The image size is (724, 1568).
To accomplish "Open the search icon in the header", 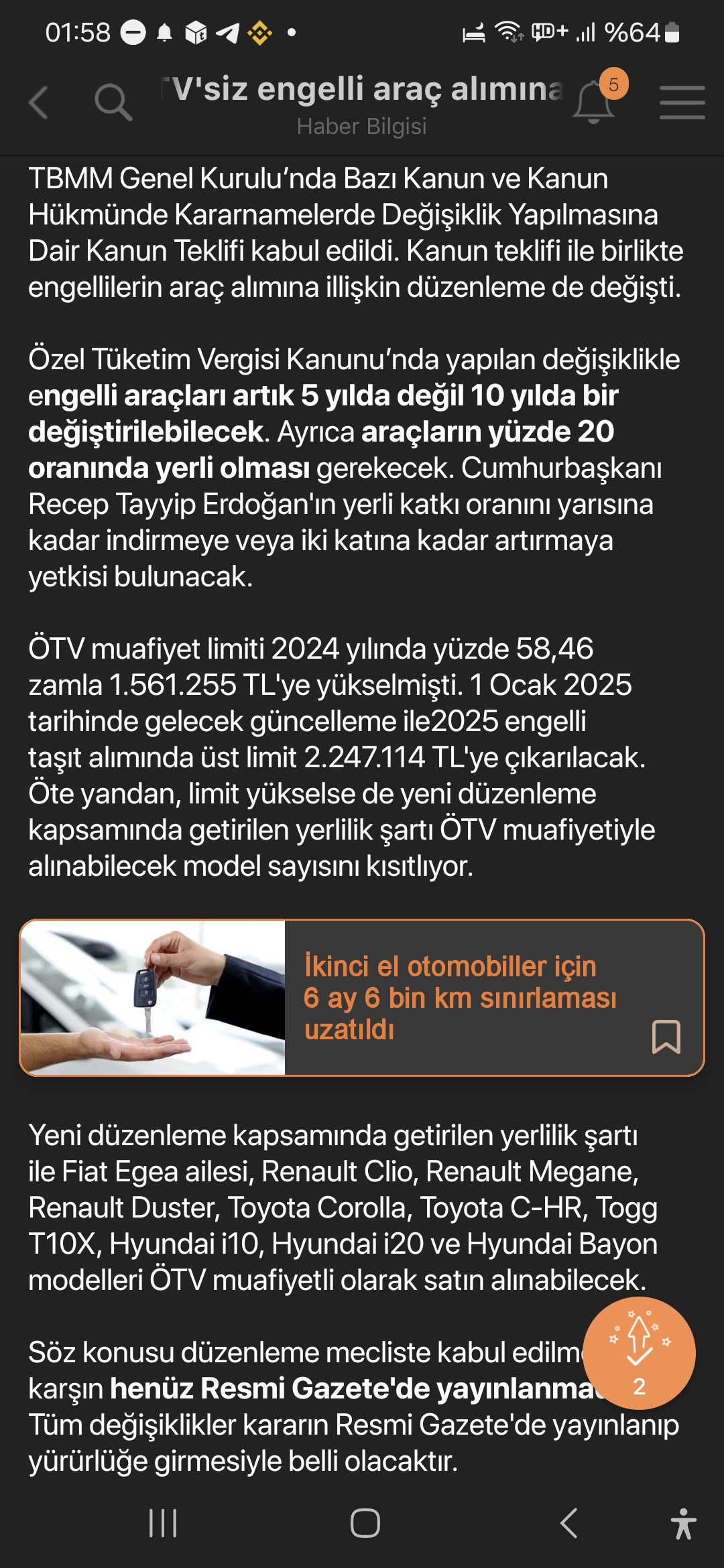I will (113, 103).
